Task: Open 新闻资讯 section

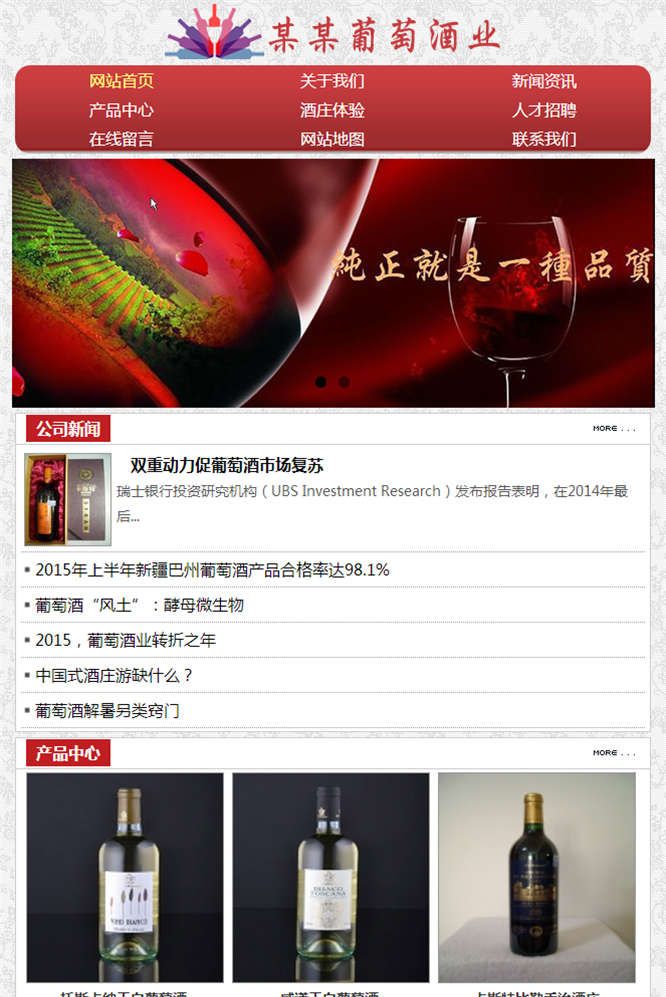Action: [544, 81]
